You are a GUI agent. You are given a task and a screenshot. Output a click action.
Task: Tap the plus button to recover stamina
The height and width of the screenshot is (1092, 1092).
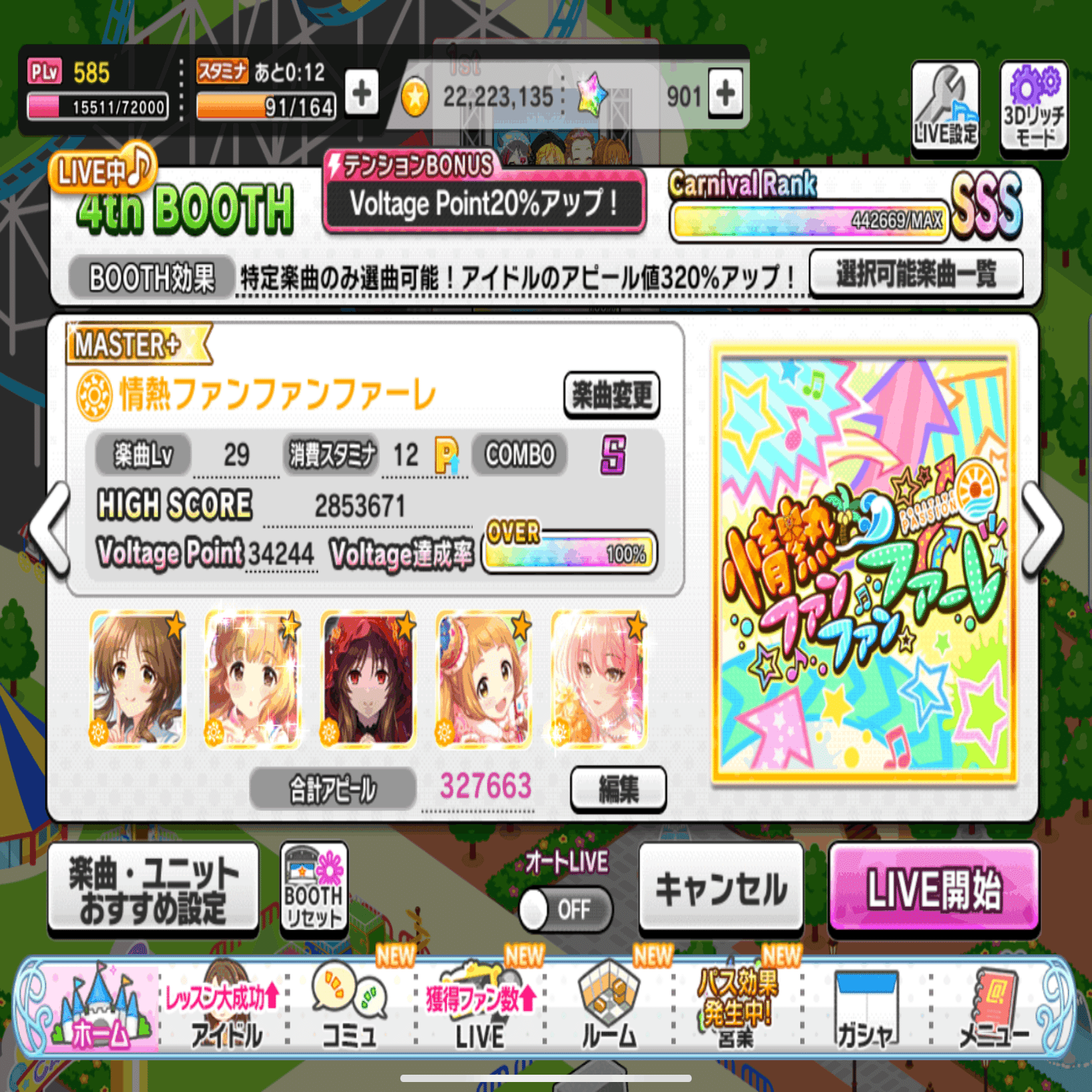click(x=362, y=93)
